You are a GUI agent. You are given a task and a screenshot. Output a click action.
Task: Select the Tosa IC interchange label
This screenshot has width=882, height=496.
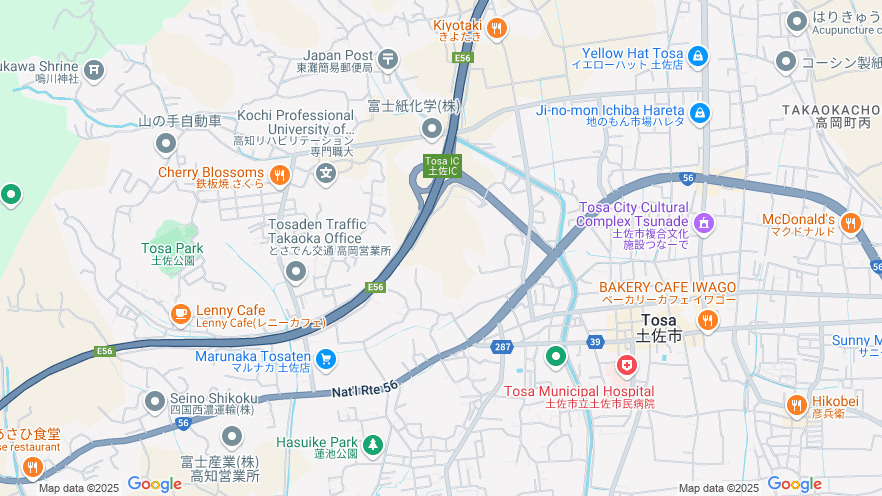point(442,165)
